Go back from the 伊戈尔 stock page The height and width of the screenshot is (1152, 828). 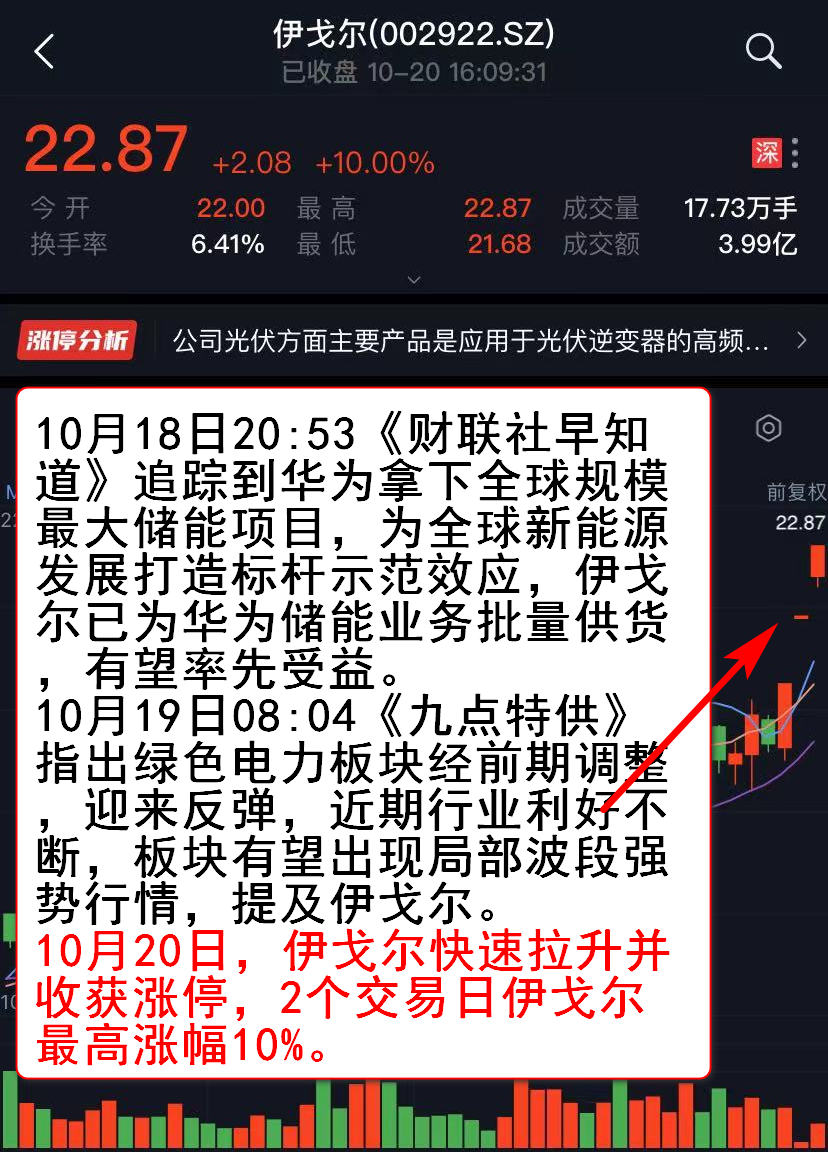click(44, 52)
